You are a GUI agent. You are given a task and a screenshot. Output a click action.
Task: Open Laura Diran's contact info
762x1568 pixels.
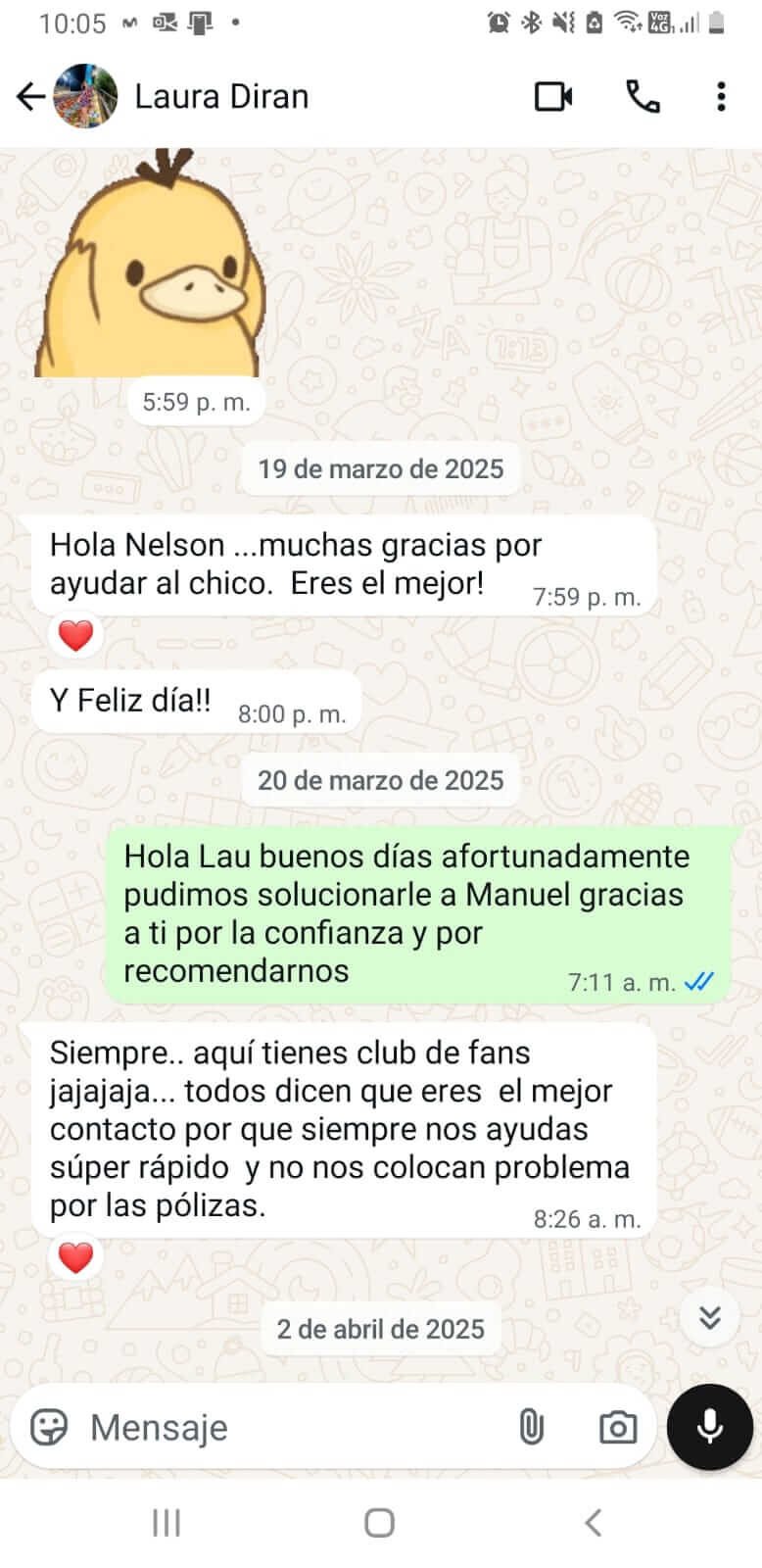(221, 96)
